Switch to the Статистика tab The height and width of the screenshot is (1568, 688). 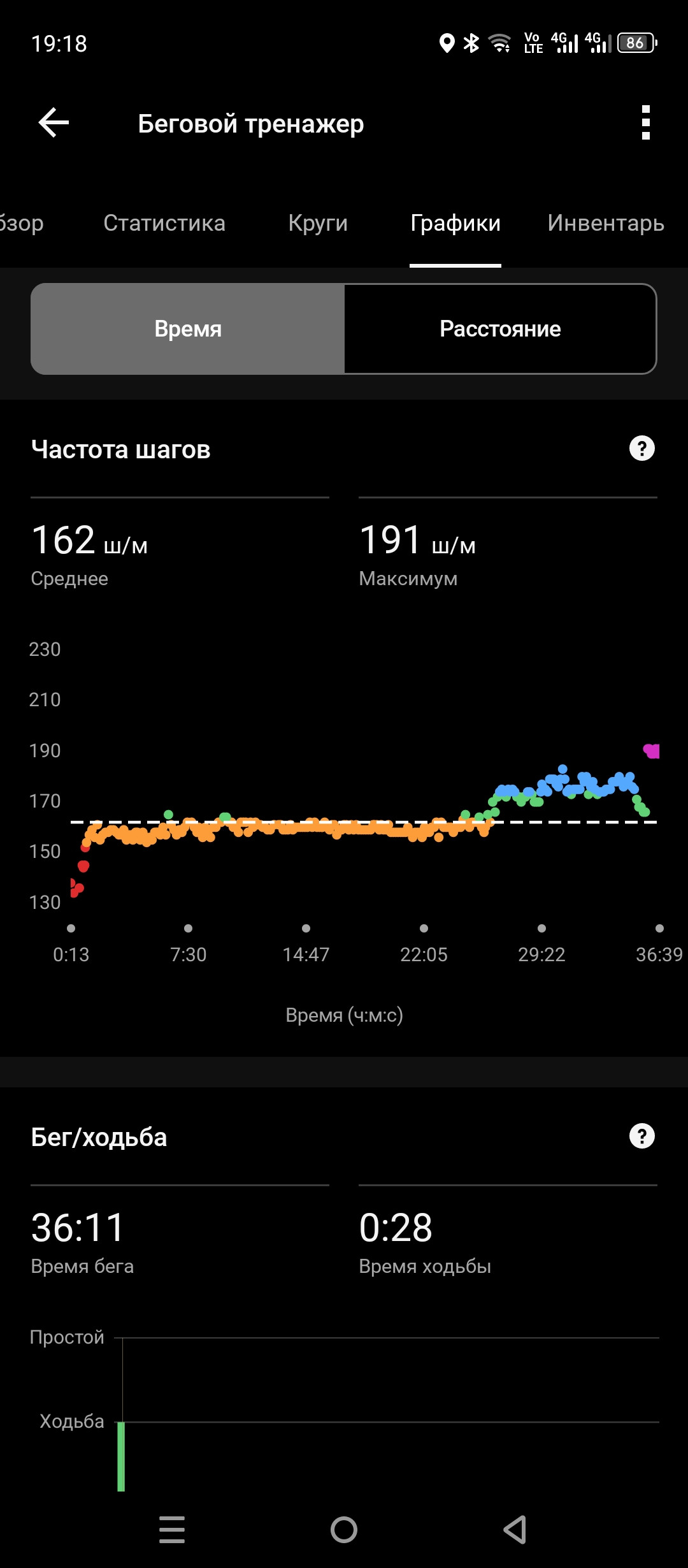[x=164, y=223]
